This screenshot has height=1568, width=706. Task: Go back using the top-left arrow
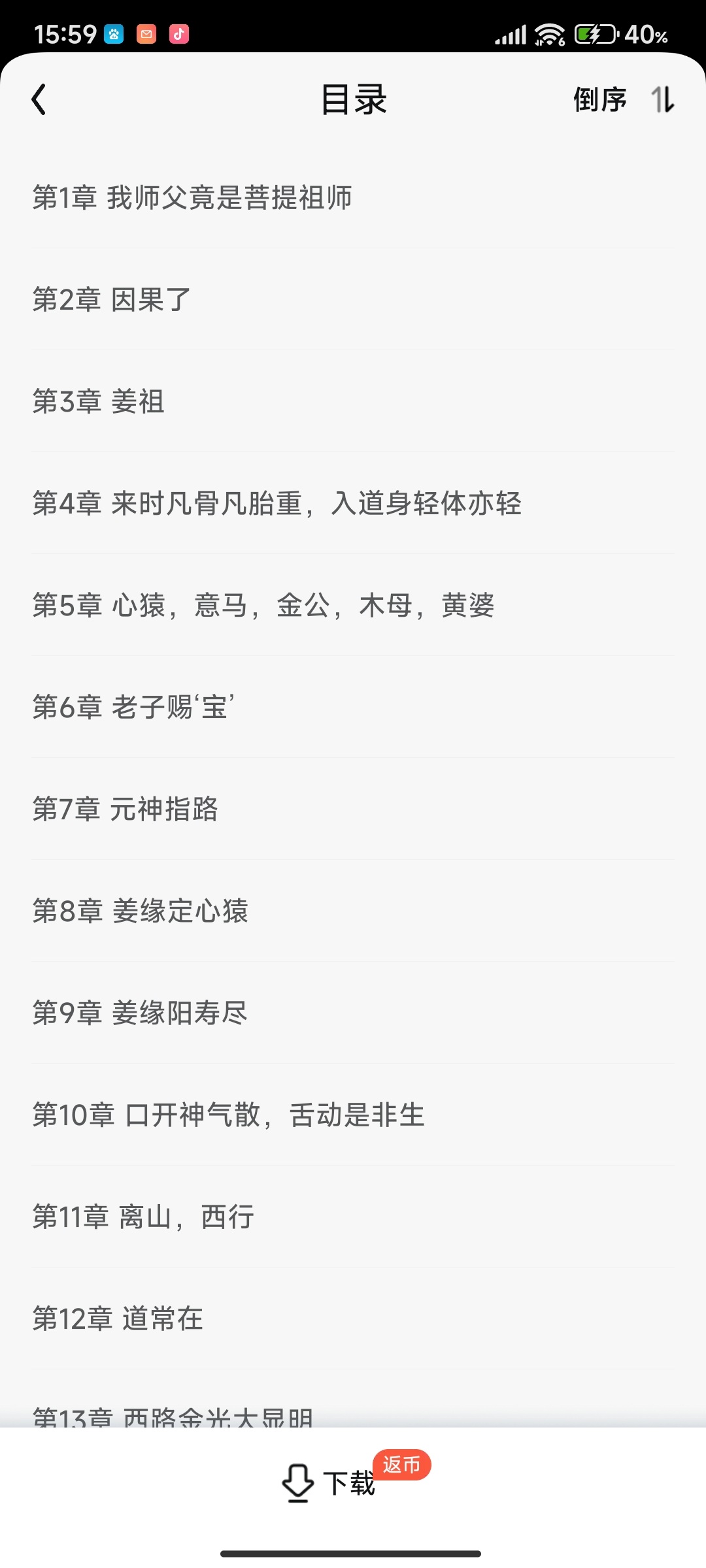[x=39, y=100]
